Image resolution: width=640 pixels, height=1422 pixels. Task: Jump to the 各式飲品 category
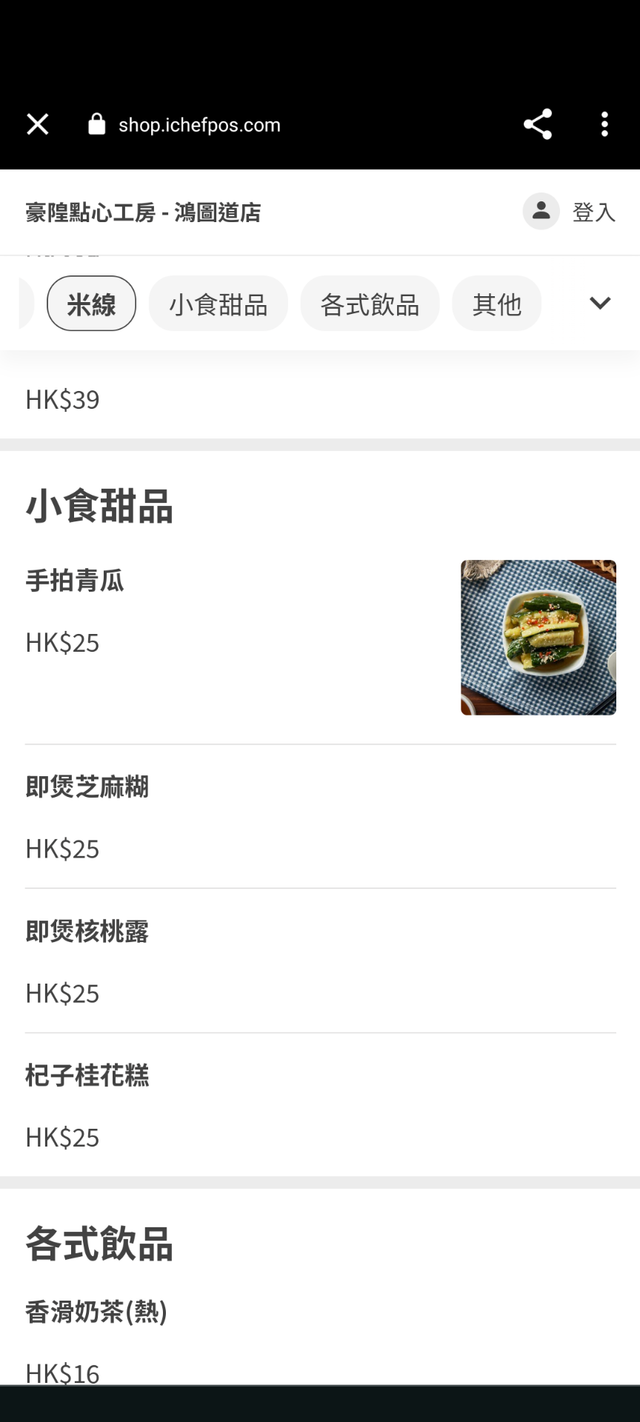click(369, 304)
